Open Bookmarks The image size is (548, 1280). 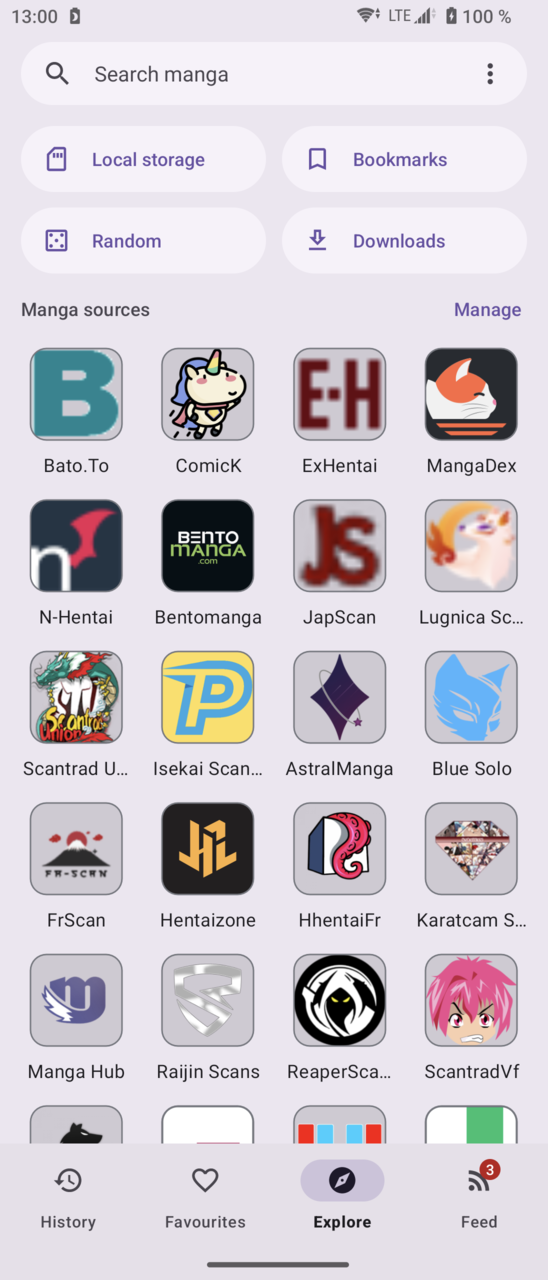404,159
